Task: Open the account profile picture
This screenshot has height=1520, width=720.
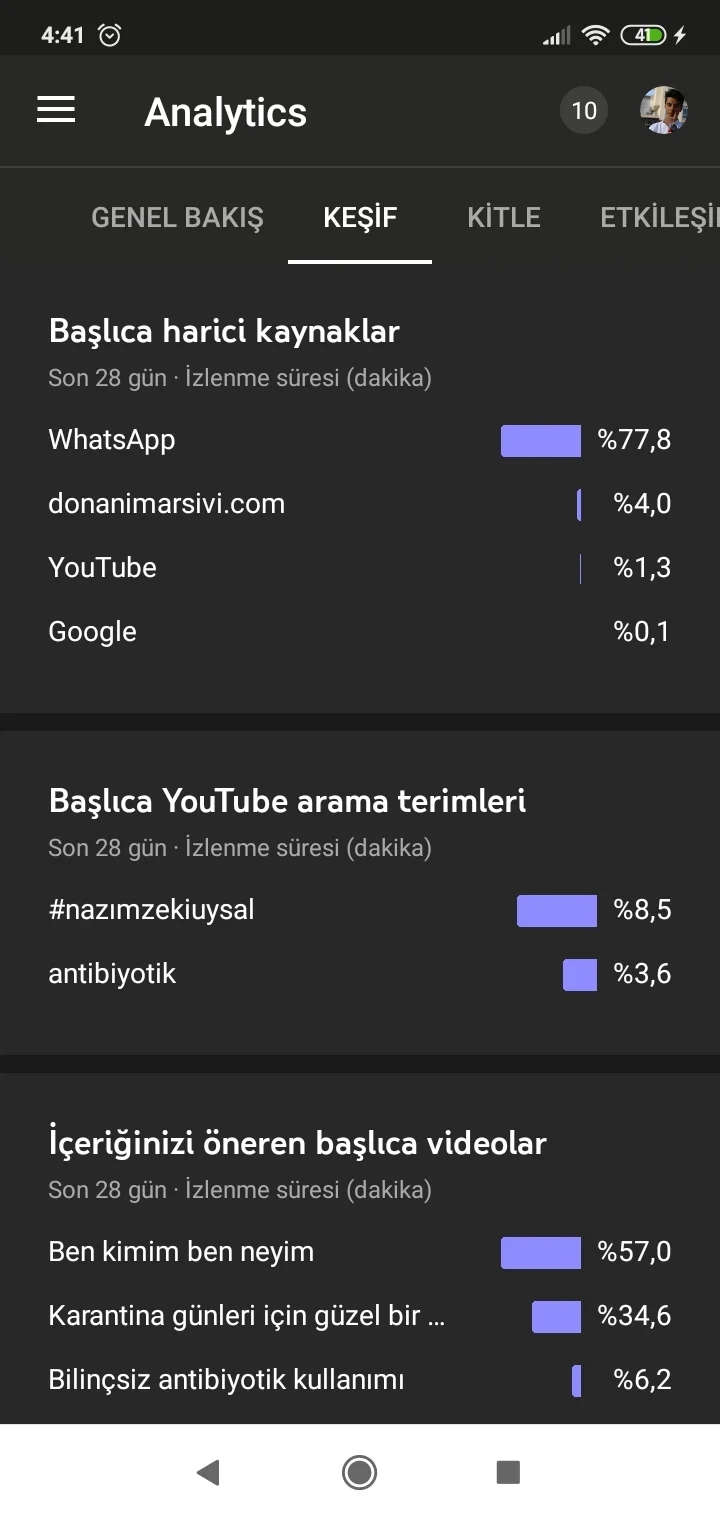Action: point(664,110)
